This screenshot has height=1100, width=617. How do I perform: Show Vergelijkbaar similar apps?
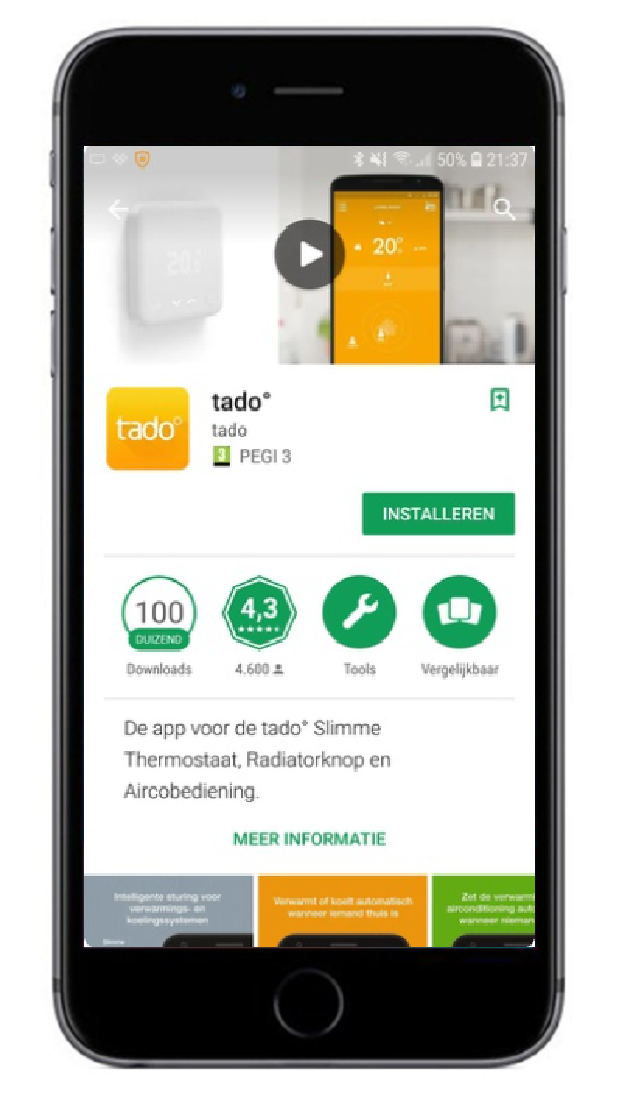pos(460,612)
